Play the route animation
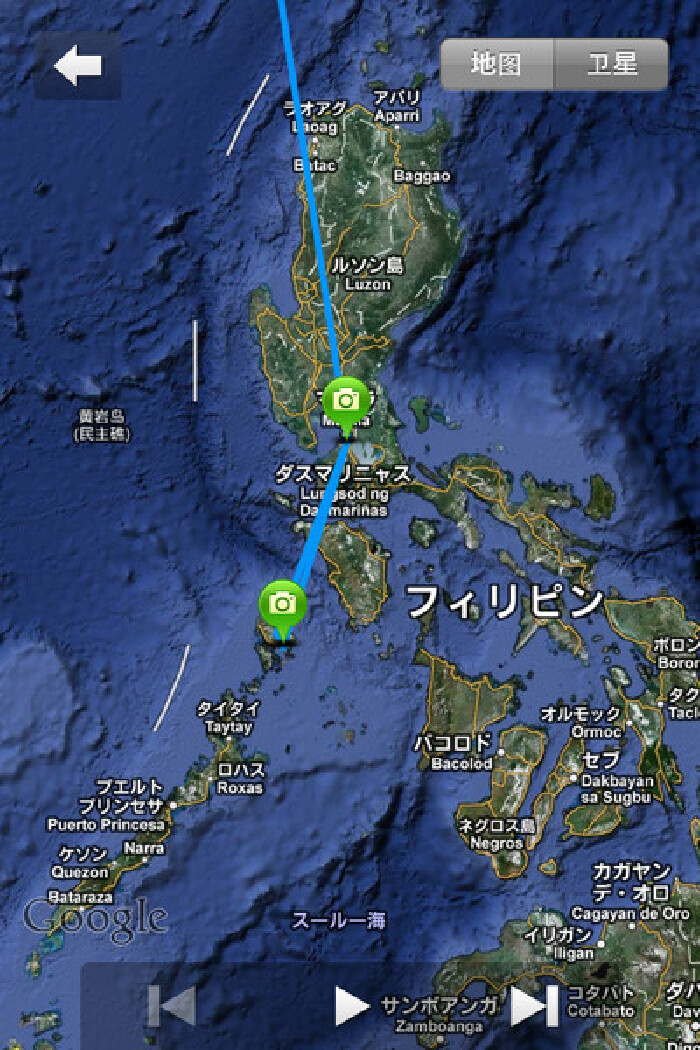This screenshot has height=1050, width=700. click(351, 1005)
